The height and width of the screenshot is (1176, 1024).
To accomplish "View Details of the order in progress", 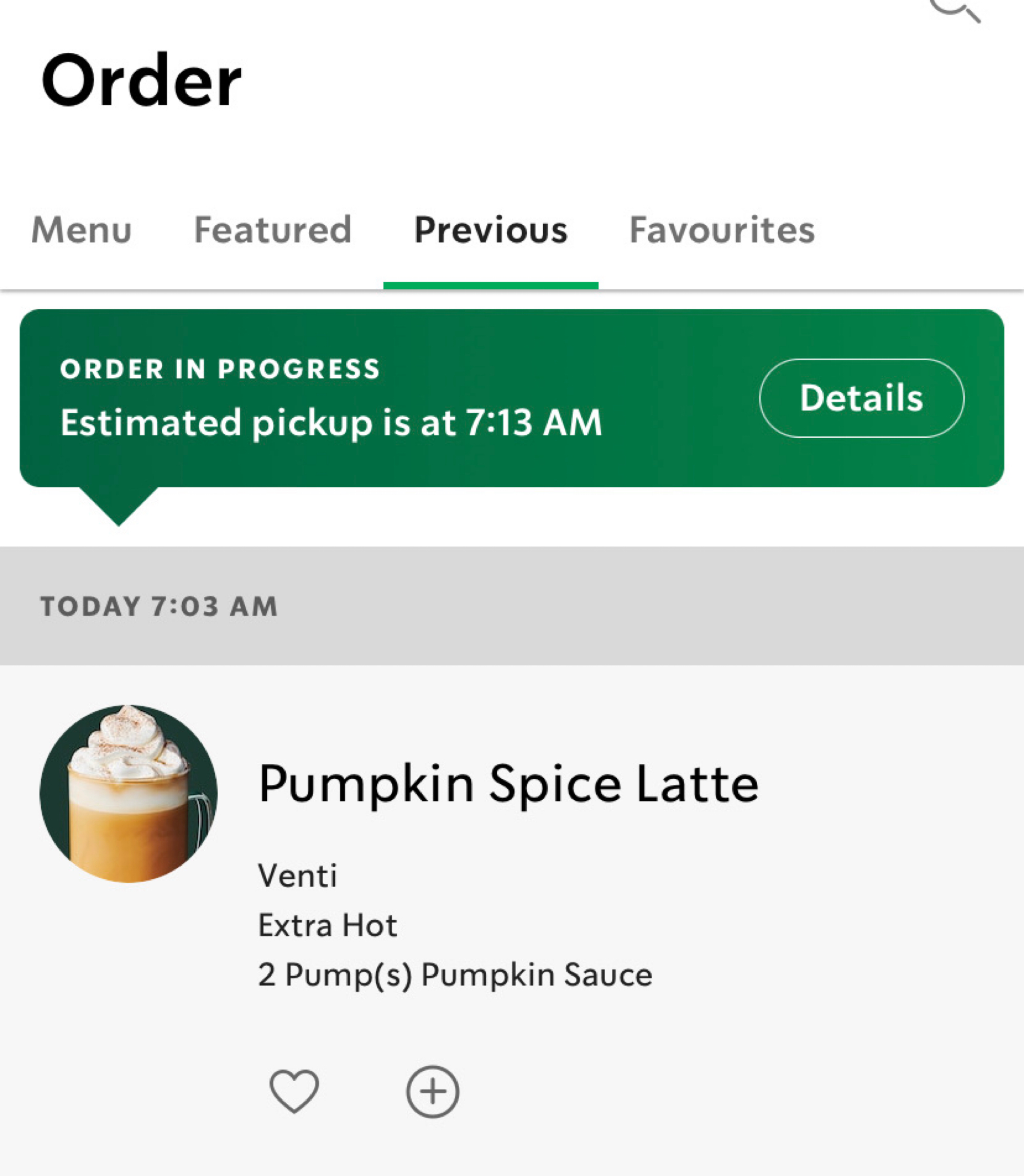I will pos(861,398).
